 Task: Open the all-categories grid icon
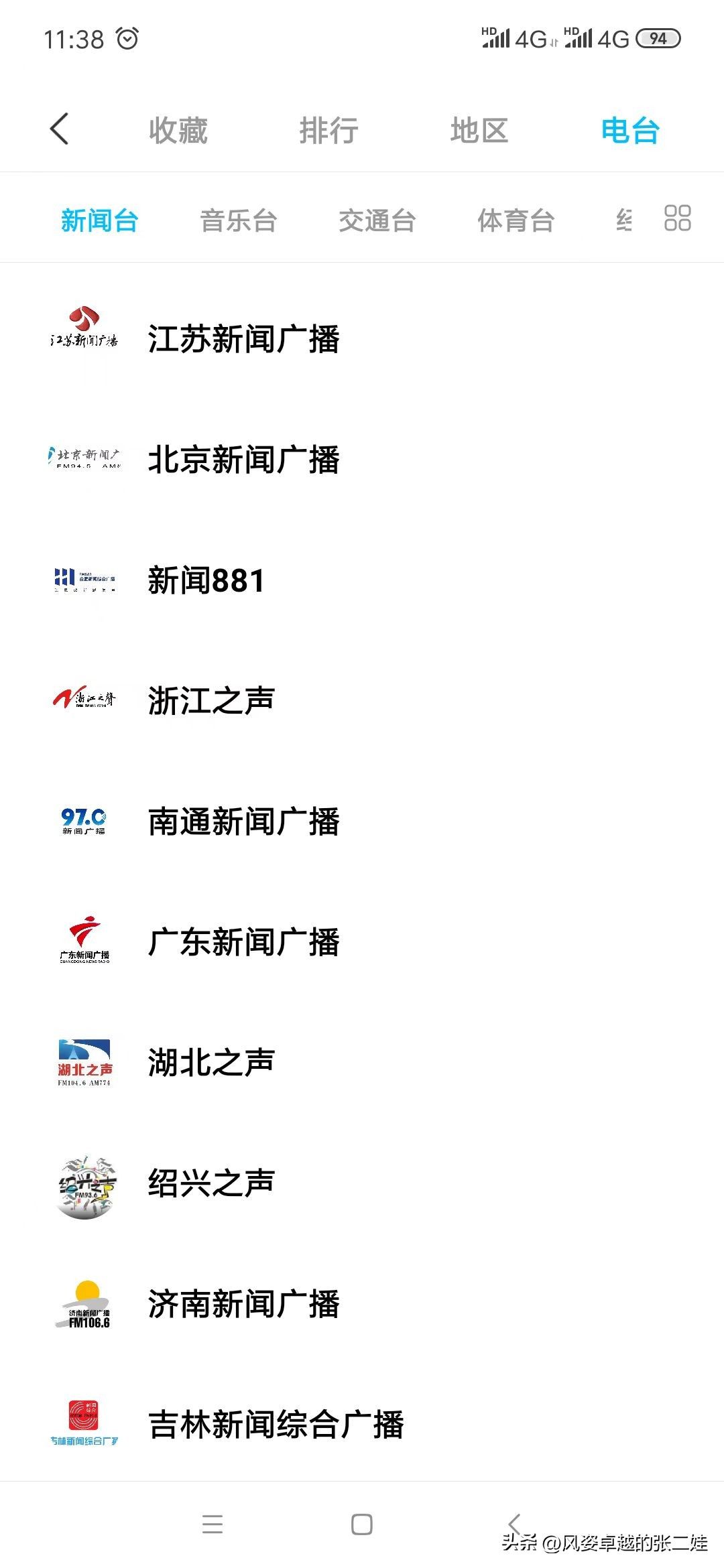pos(677,218)
